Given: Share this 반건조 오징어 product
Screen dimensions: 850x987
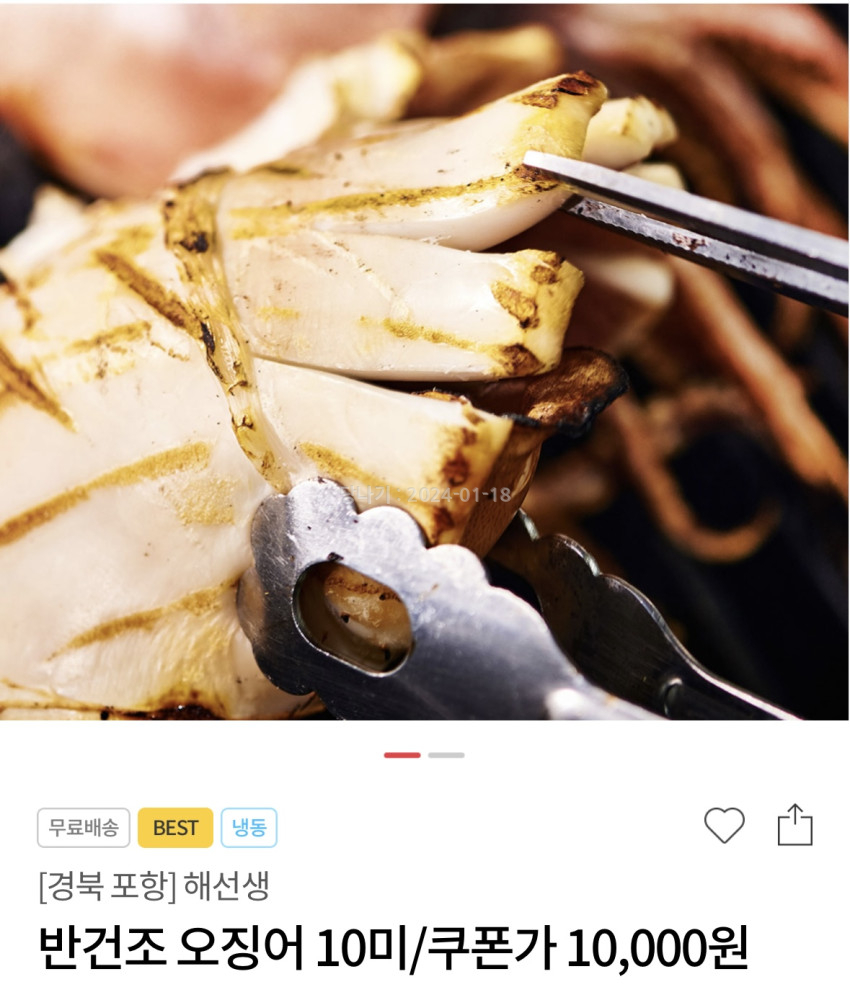Looking at the screenshot, I should click(795, 826).
